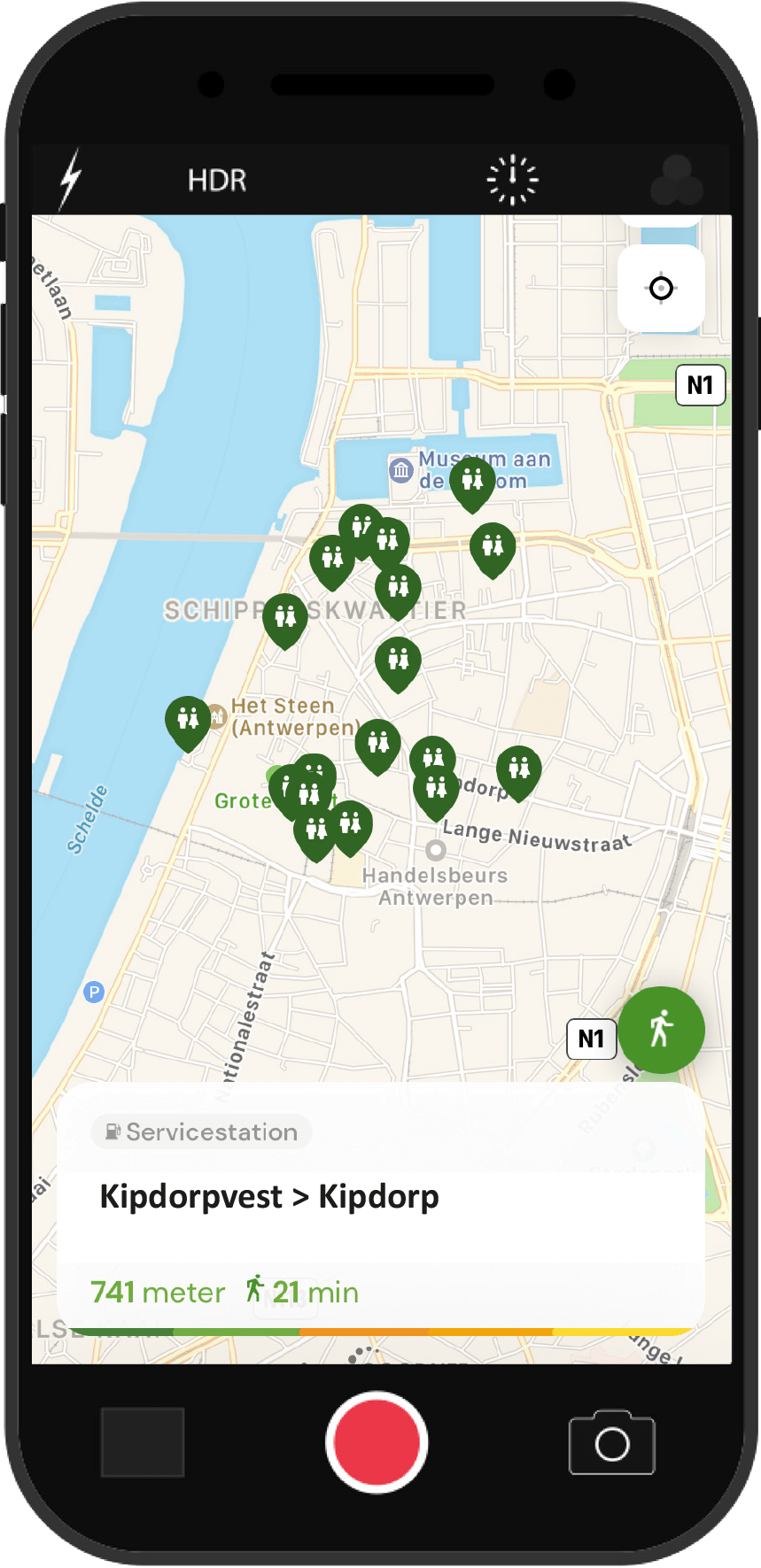Toggle the camera flash icon
Screen dimensions: 761x1568
(x=71, y=178)
